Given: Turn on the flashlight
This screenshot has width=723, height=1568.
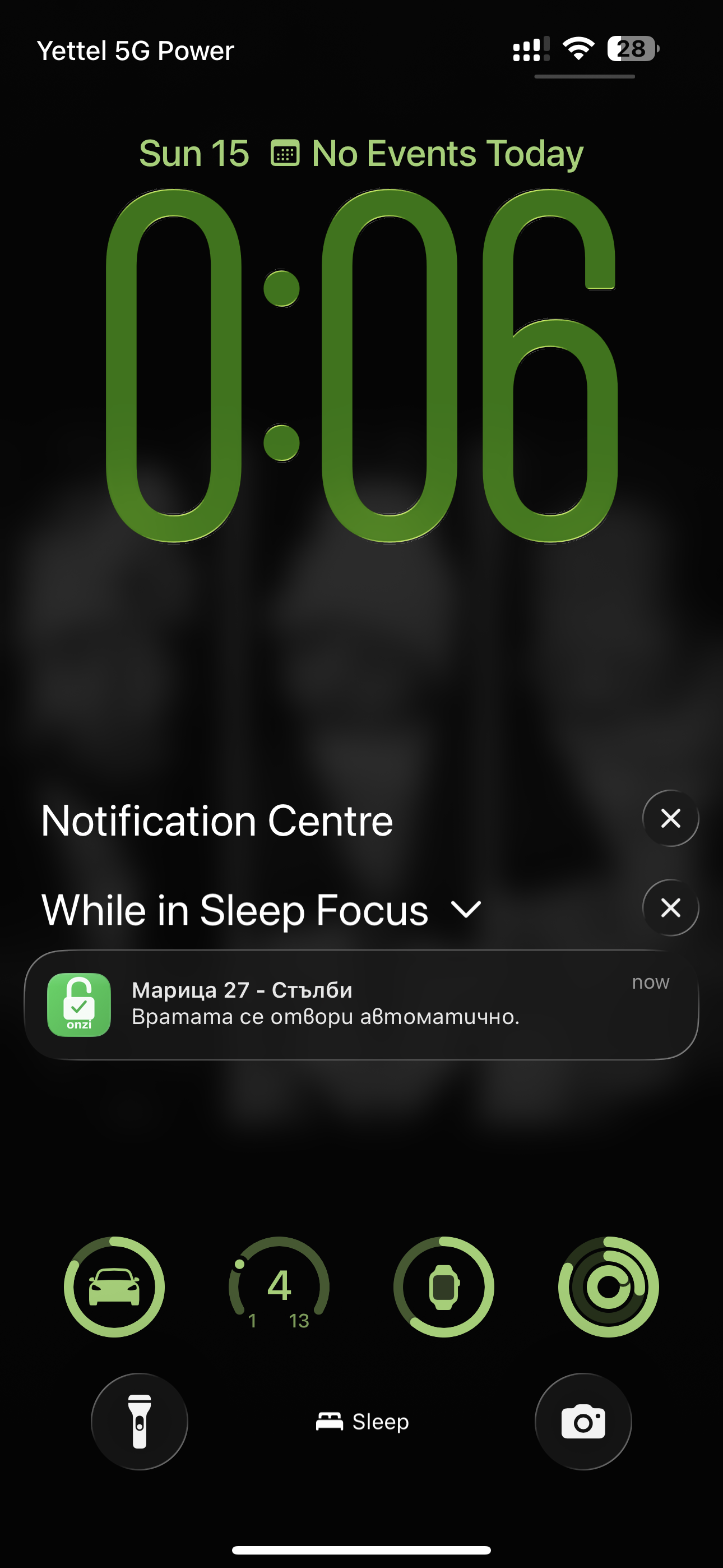Looking at the screenshot, I should (140, 1421).
